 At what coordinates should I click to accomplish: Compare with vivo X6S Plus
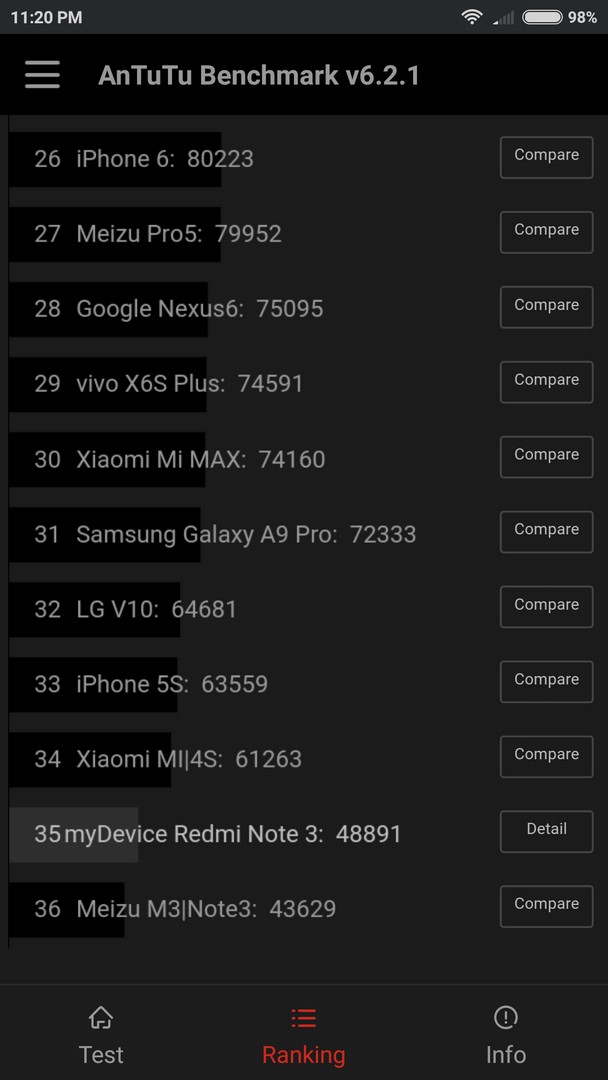tap(546, 382)
